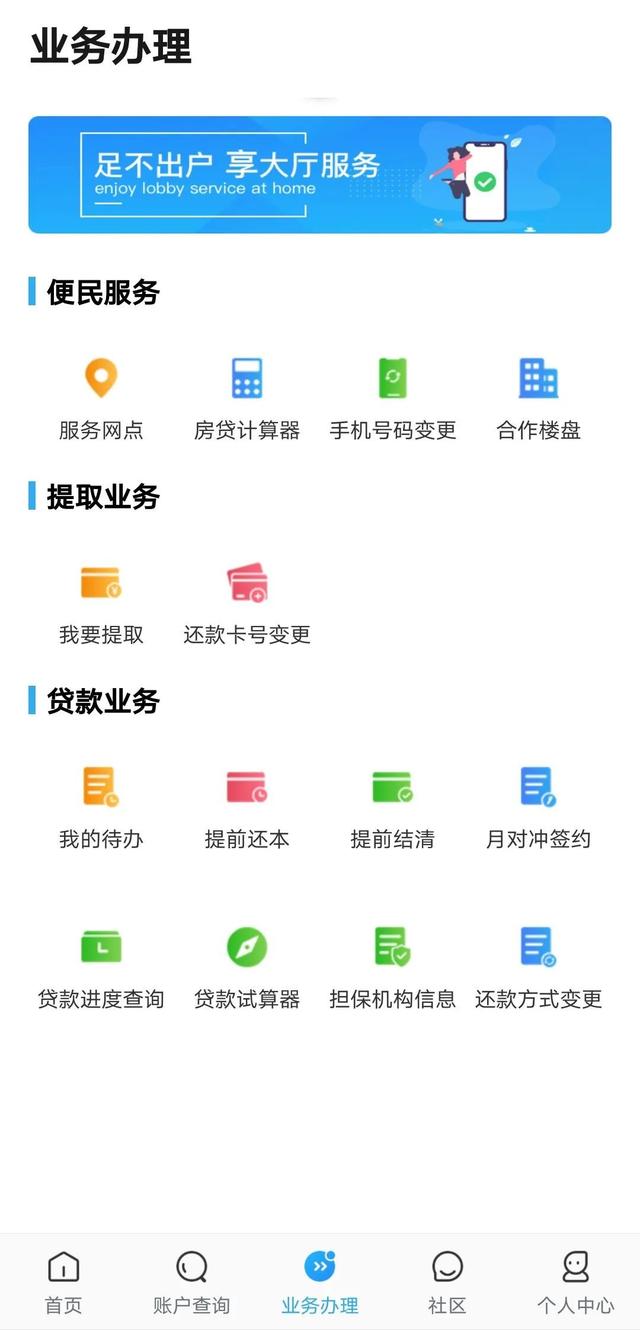This screenshot has height=1330, width=640.
Task: Select 提前还本 early principal repayment
Action: pos(247,808)
